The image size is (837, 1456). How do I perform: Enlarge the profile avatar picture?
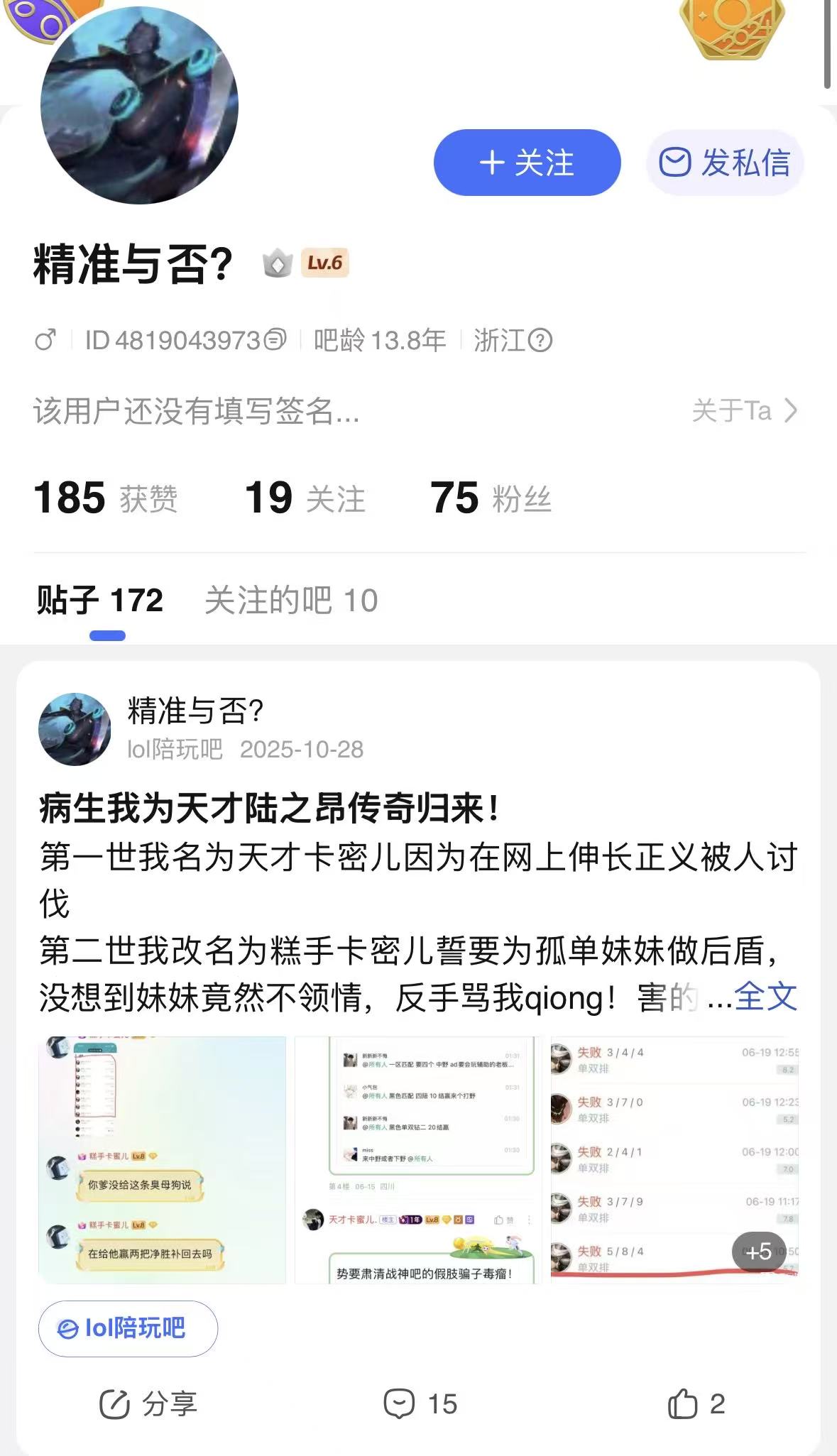click(x=139, y=106)
